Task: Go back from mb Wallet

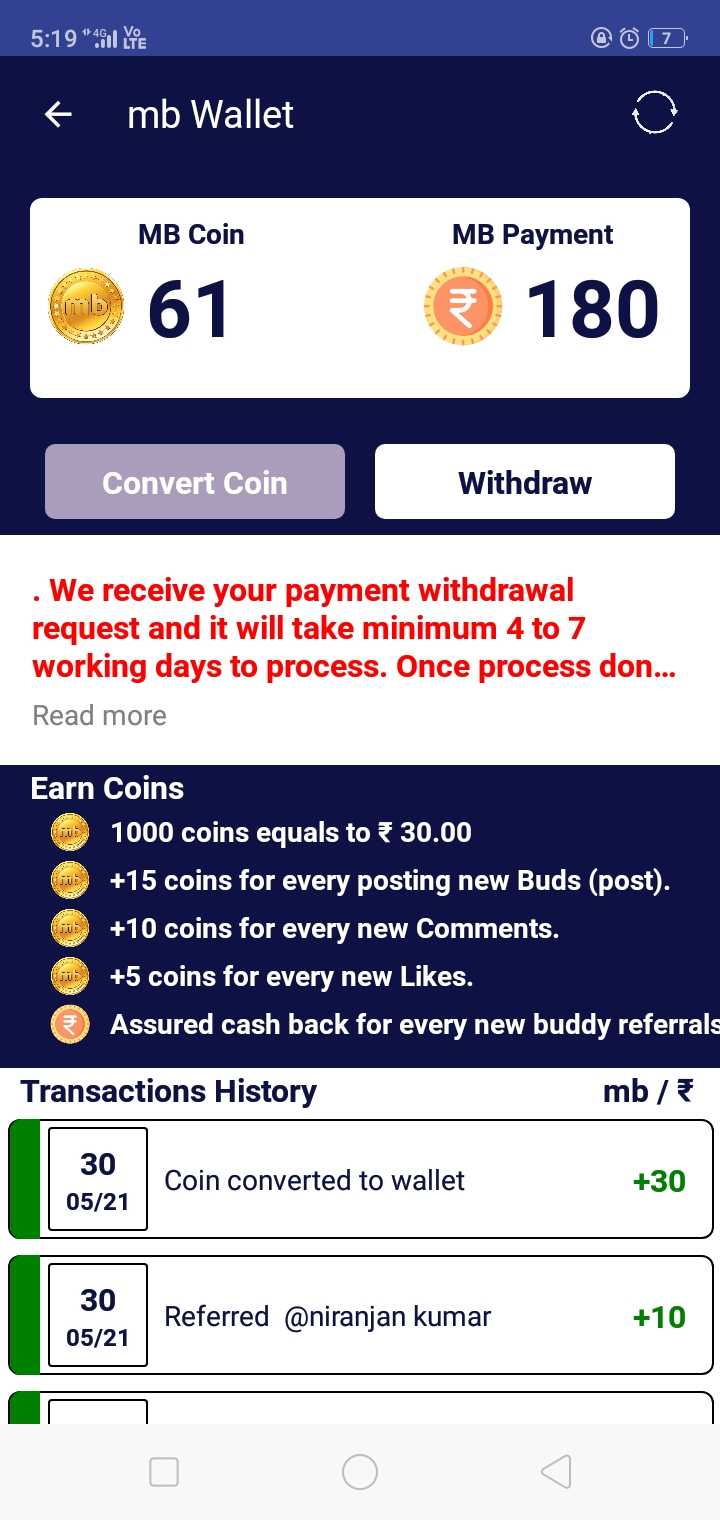Action: (59, 115)
